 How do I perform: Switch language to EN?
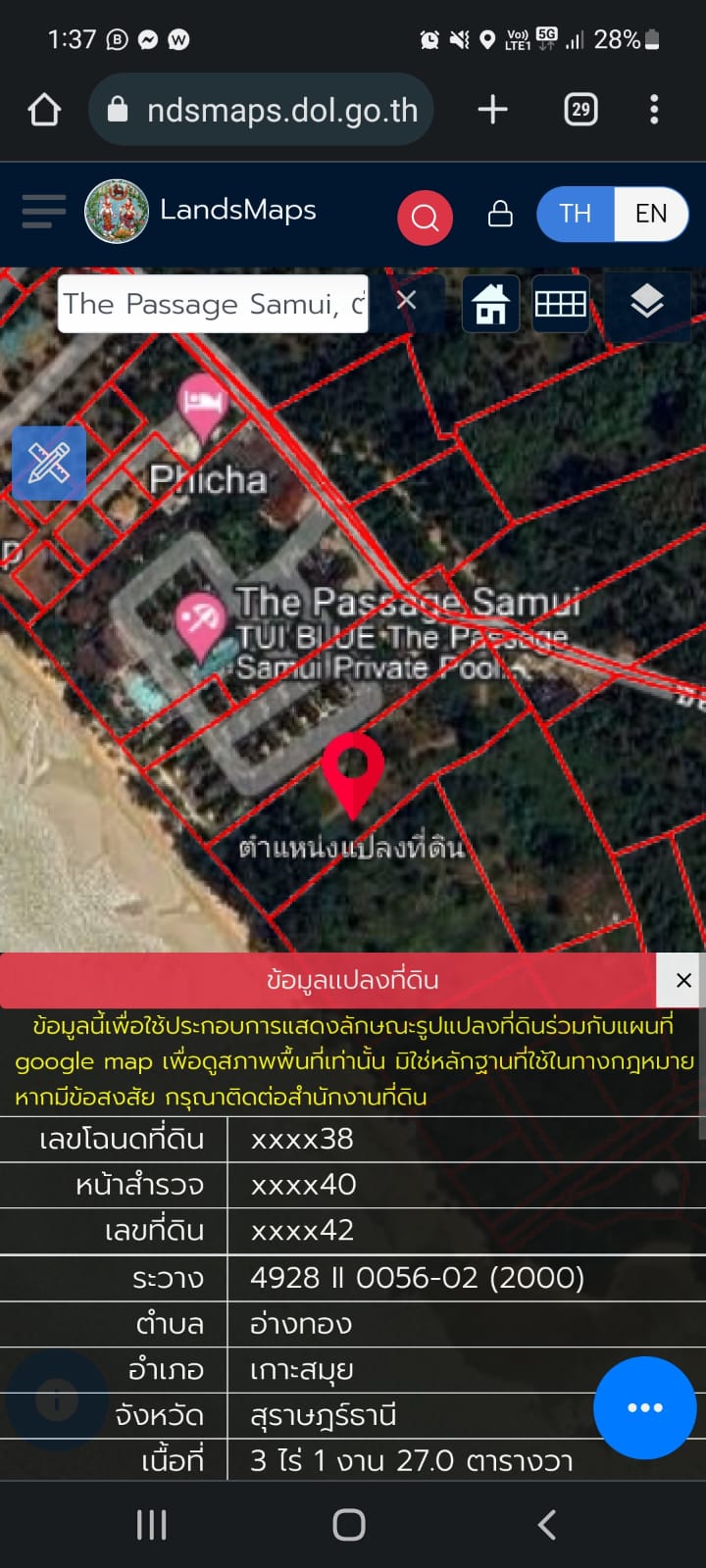coord(651,214)
